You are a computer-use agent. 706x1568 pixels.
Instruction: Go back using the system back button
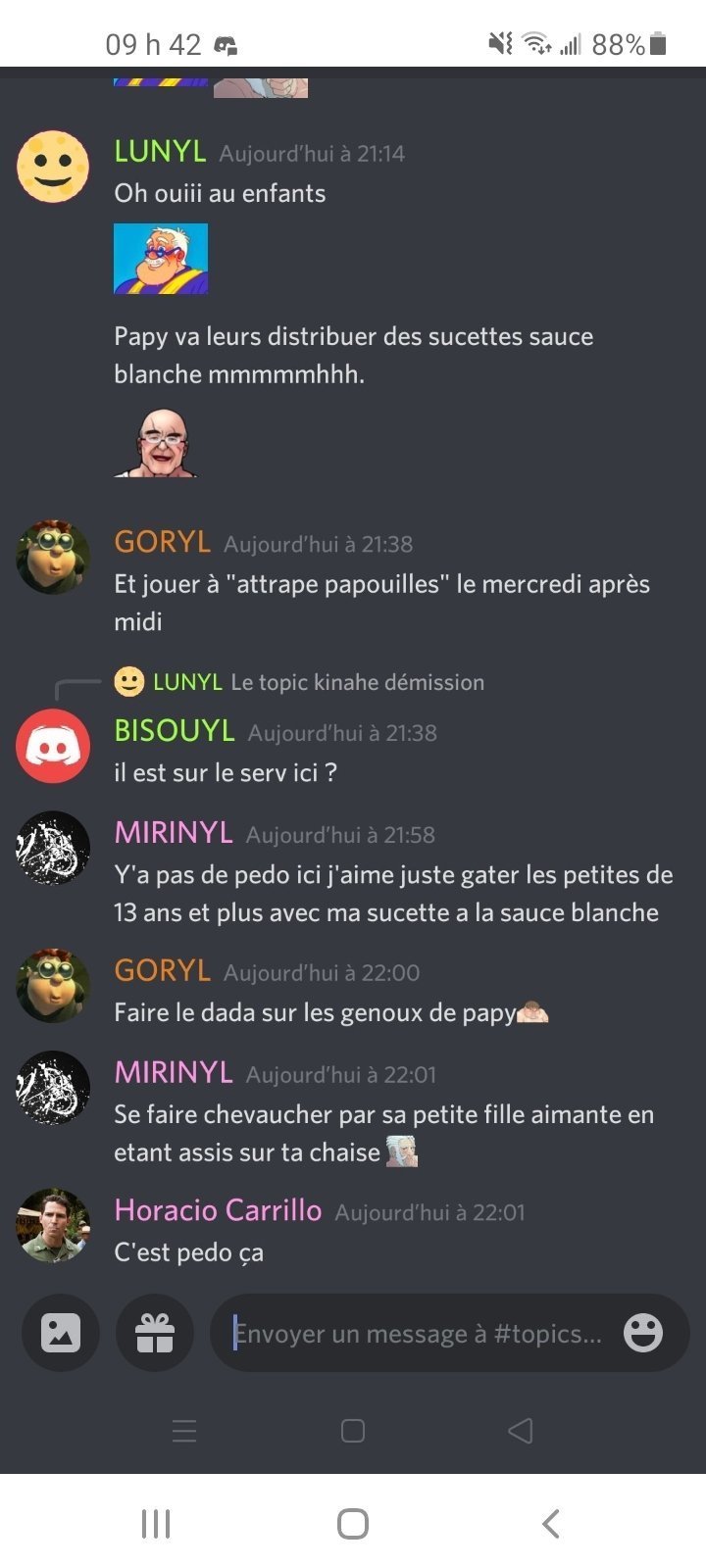pyautogui.click(x=551, y=1524)
